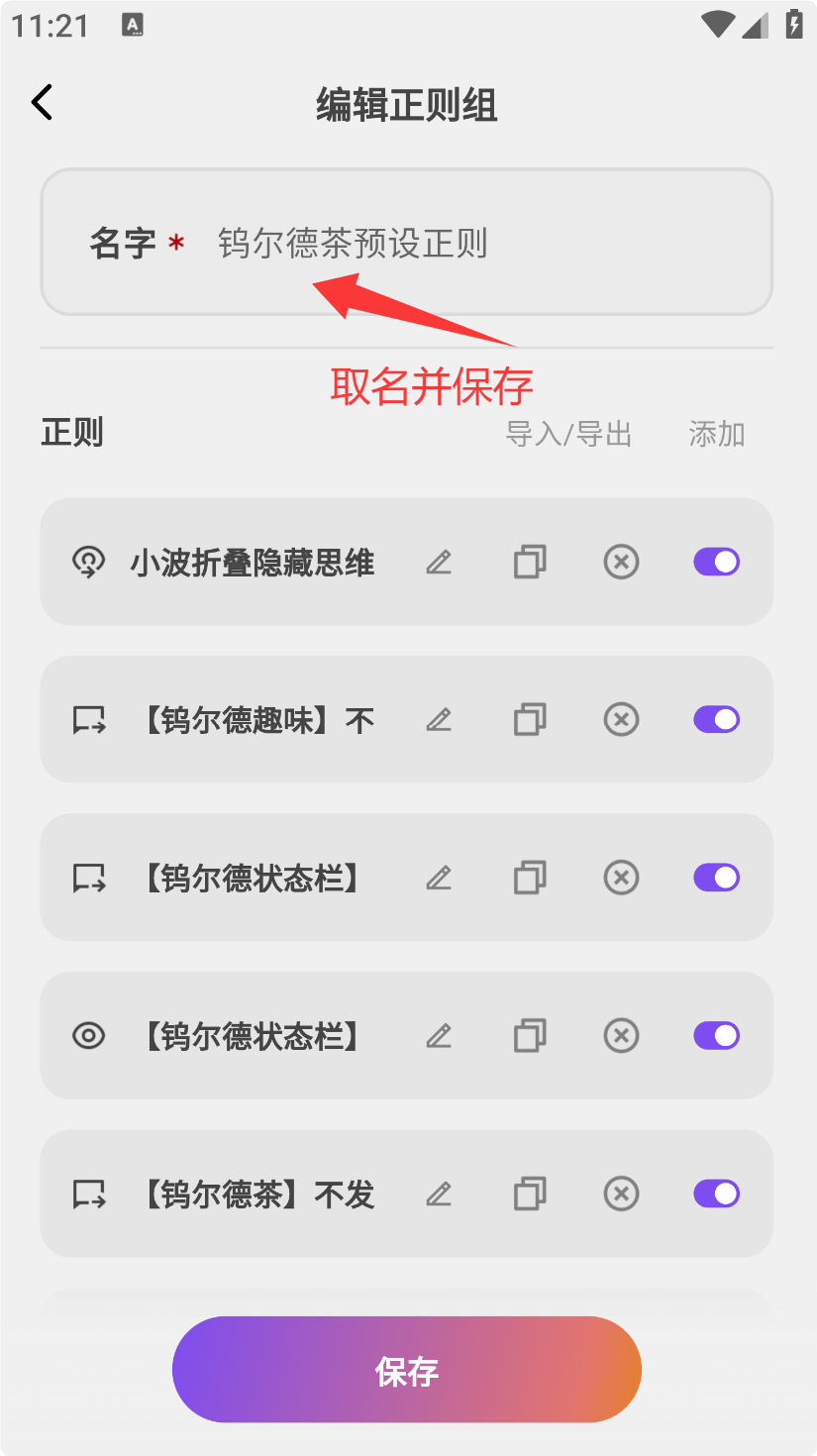Delete the 【钨尔德茶】不发 rule
817x1456 pixels.
[621, 1195]
